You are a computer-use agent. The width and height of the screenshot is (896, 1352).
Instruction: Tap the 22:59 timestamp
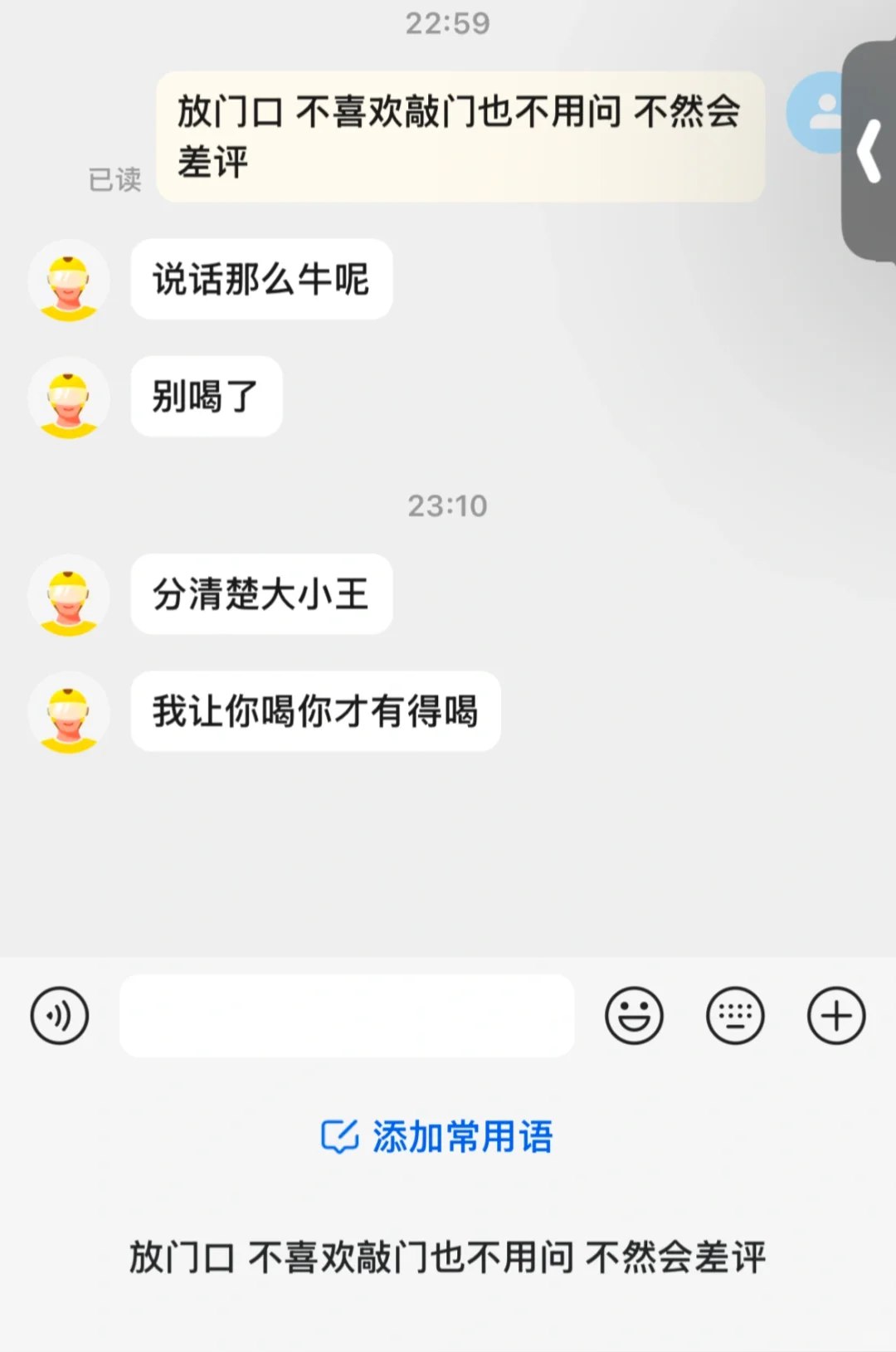point(447,23)
